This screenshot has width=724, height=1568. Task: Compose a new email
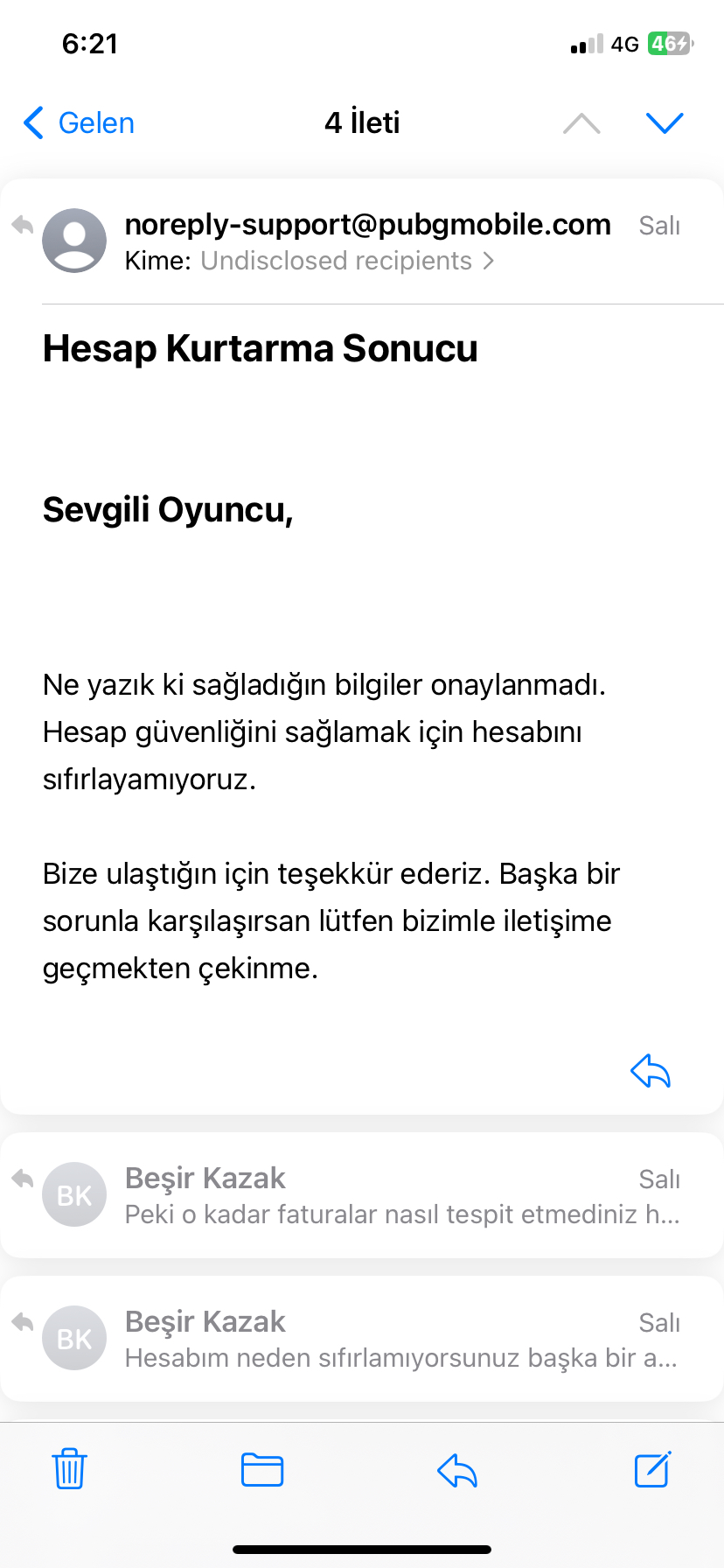(x=652, y=1469)
